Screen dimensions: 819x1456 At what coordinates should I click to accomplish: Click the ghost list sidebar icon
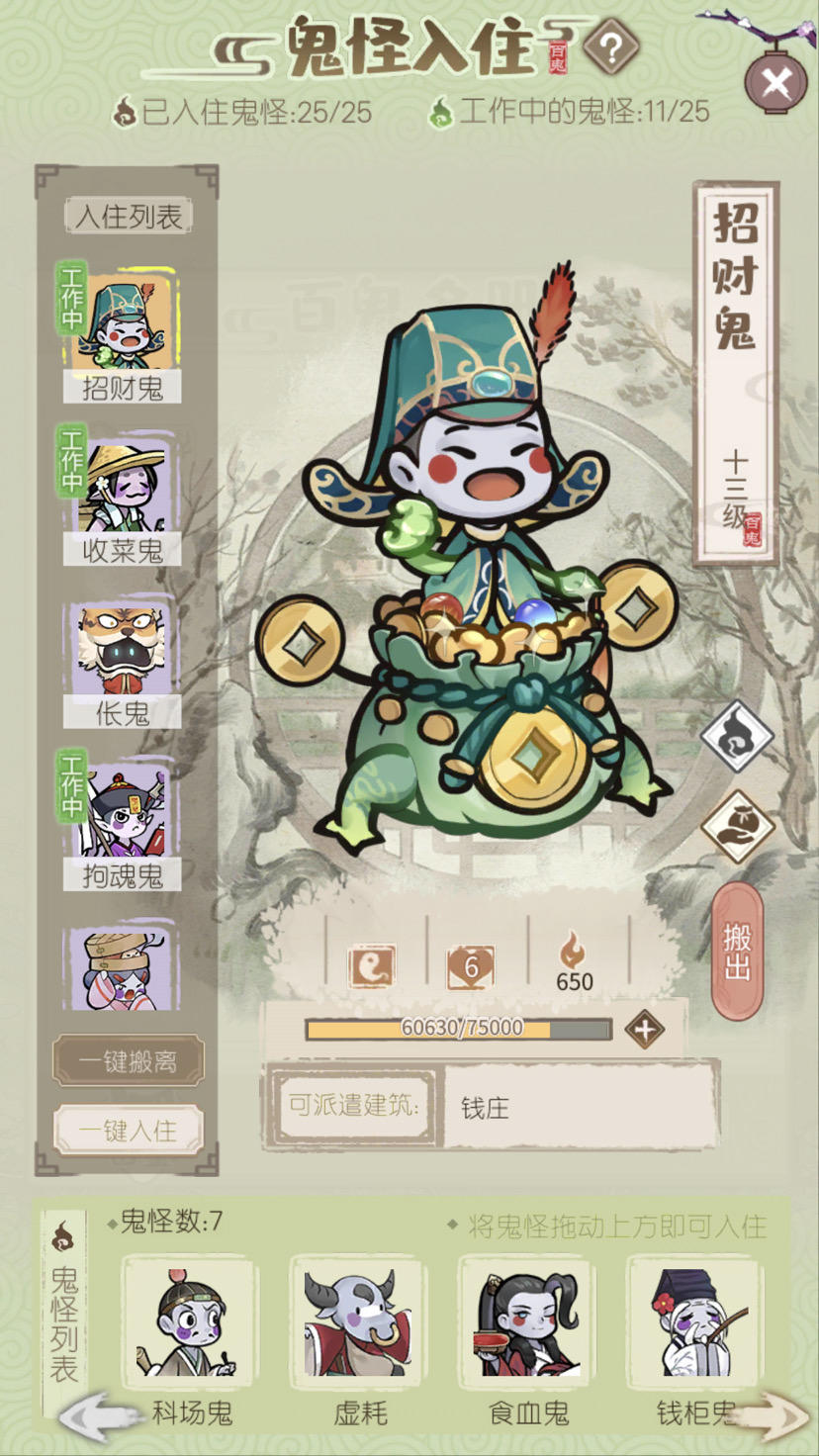tap(64, 1240)
